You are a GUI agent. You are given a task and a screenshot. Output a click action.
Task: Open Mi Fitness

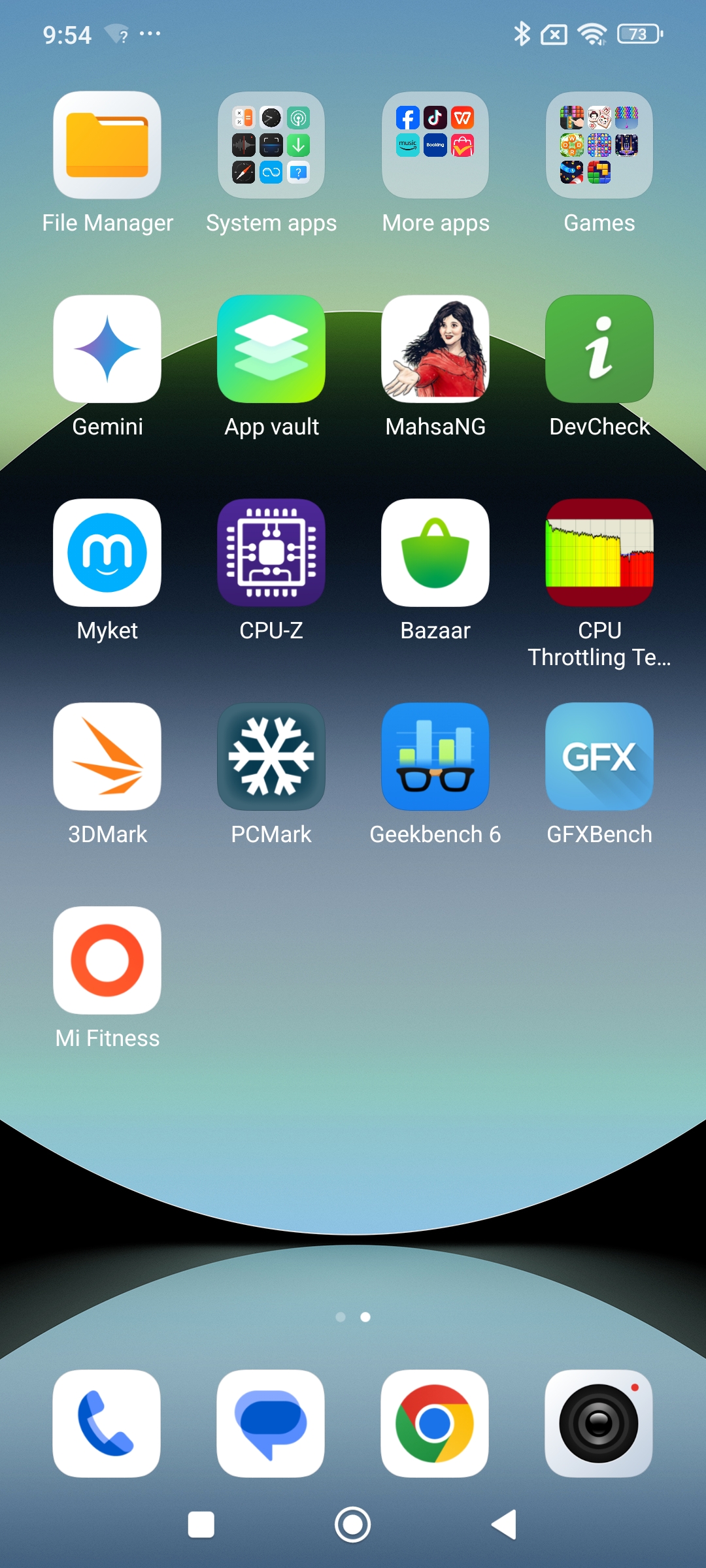point(107,960)
